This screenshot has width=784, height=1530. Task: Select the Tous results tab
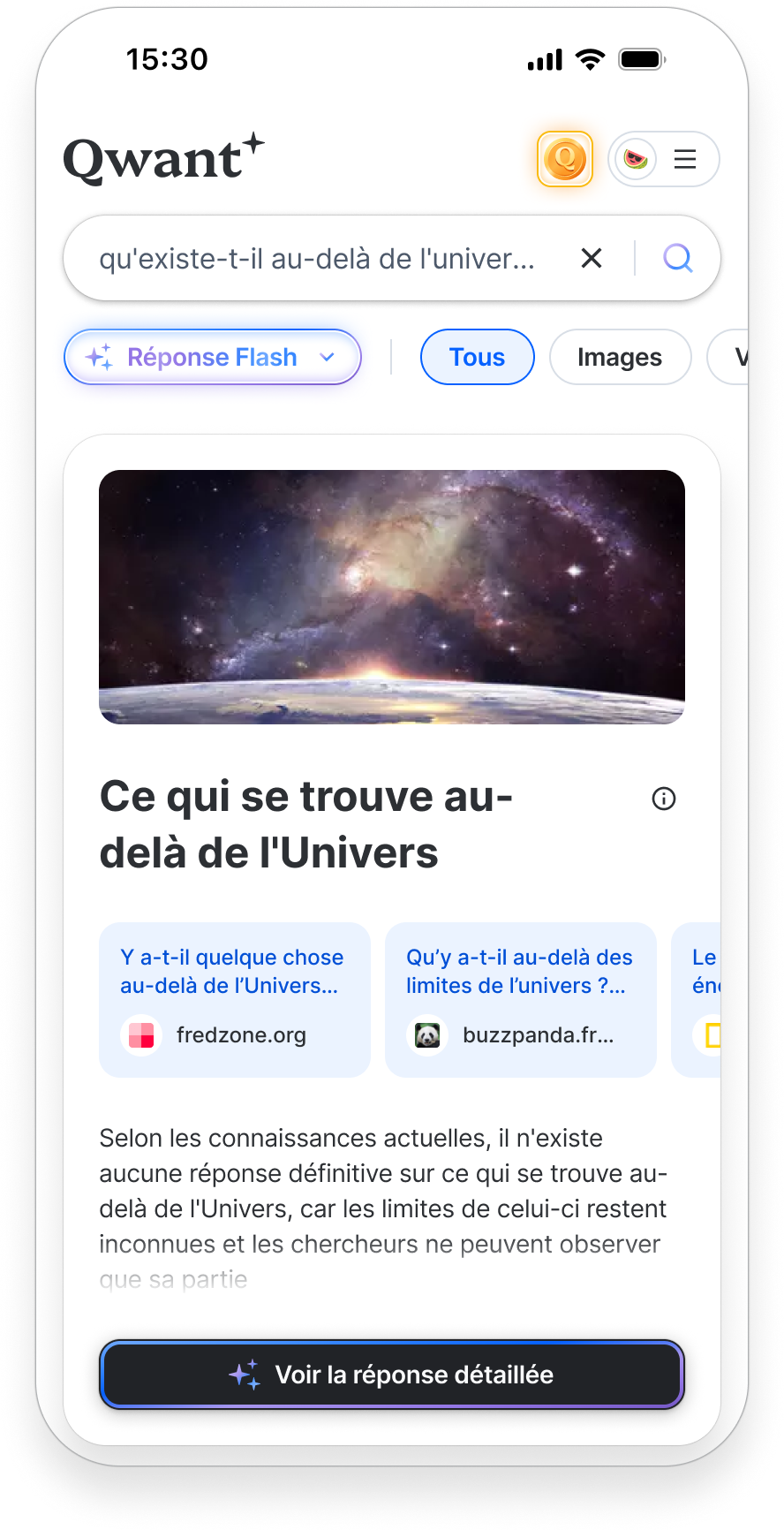click(477, 357)
